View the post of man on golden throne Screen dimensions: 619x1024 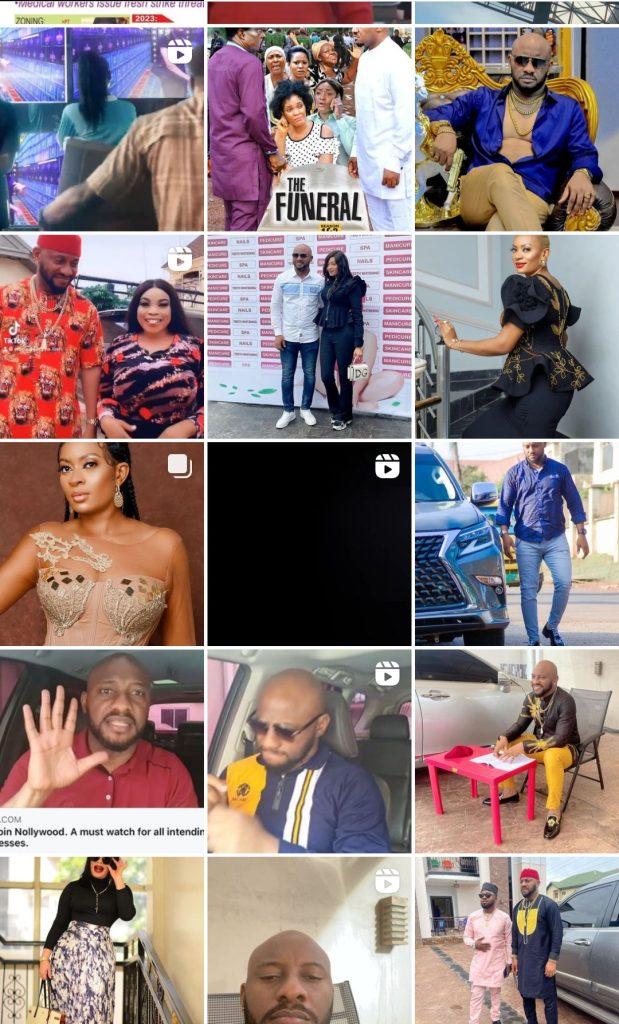(516, 129)
